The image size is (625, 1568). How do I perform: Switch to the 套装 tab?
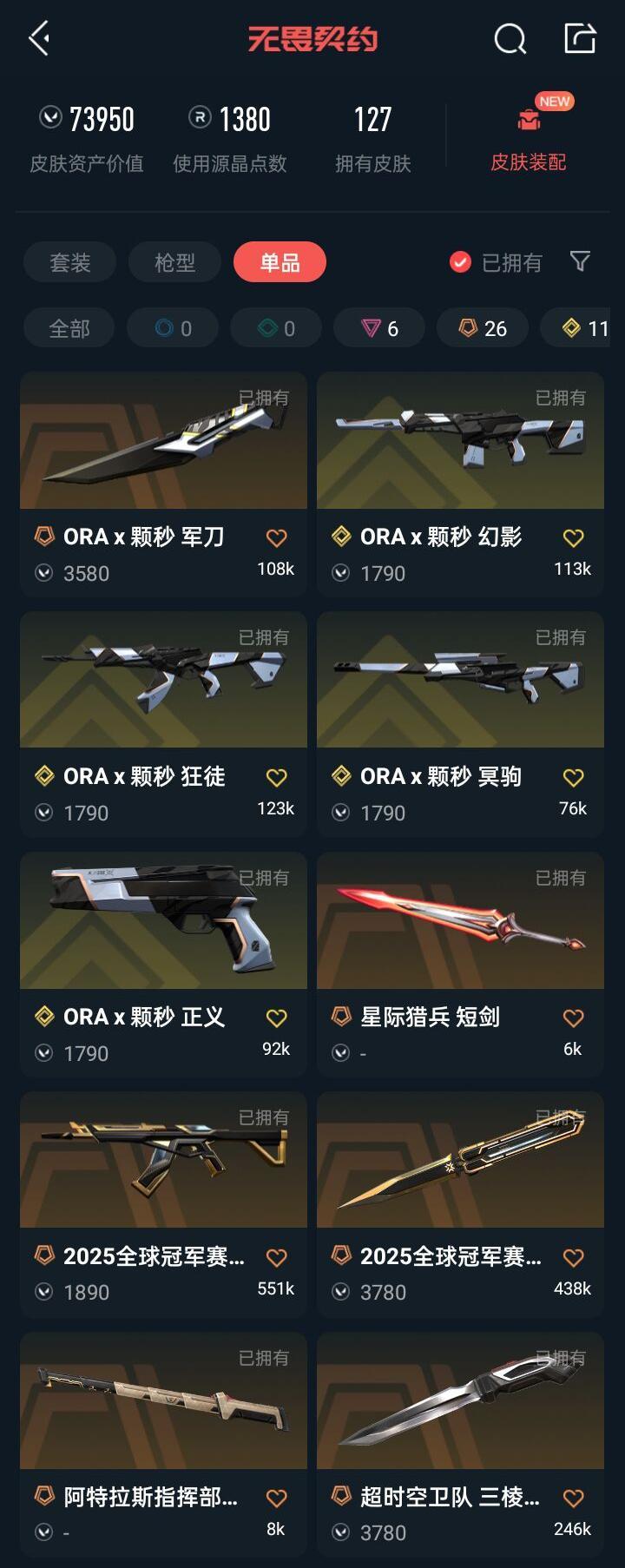tap(69, 262)
